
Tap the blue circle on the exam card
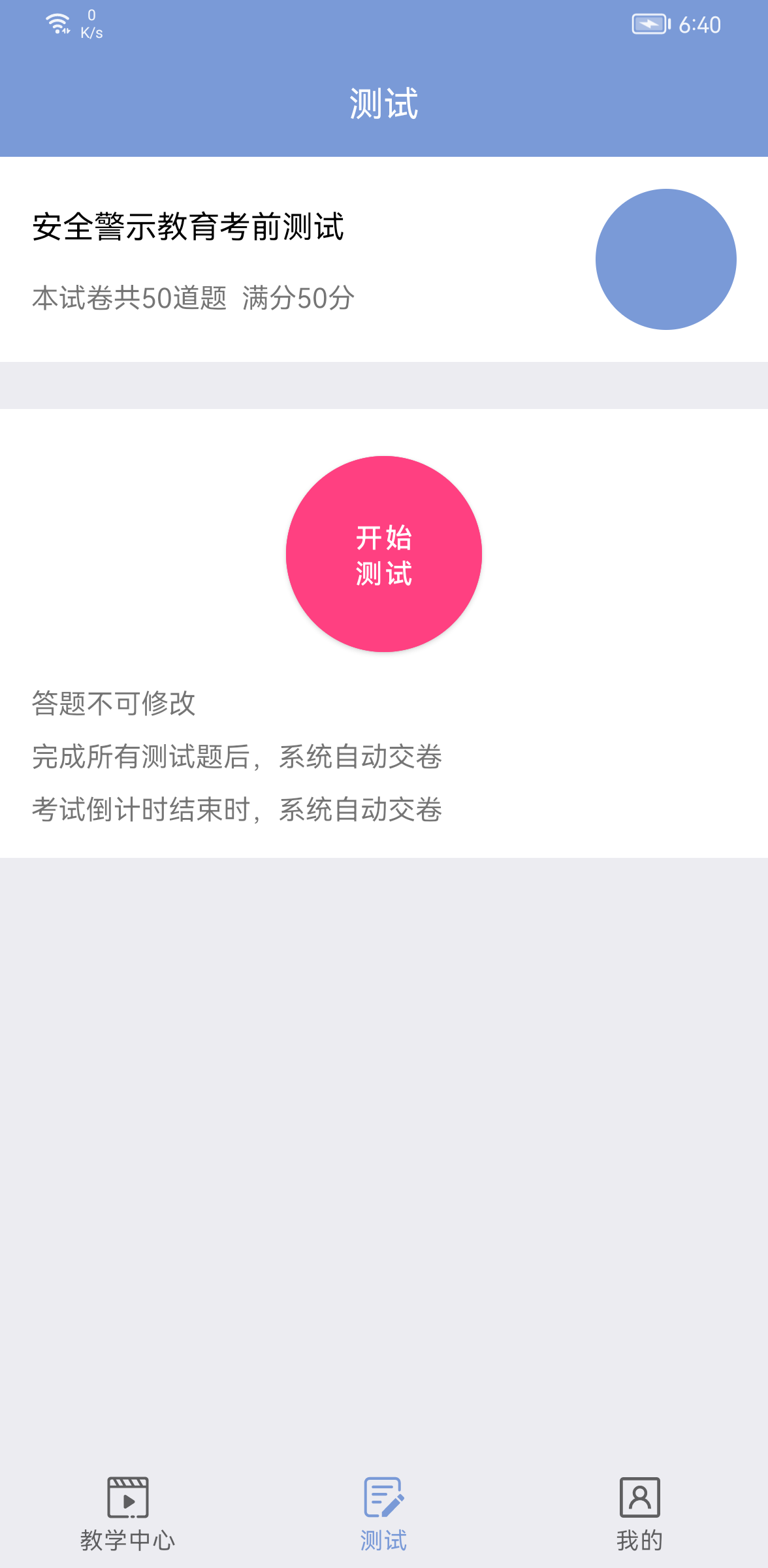(666, 259)
